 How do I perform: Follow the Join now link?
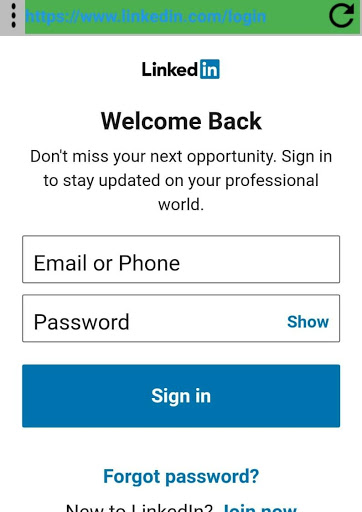[260, 508]
